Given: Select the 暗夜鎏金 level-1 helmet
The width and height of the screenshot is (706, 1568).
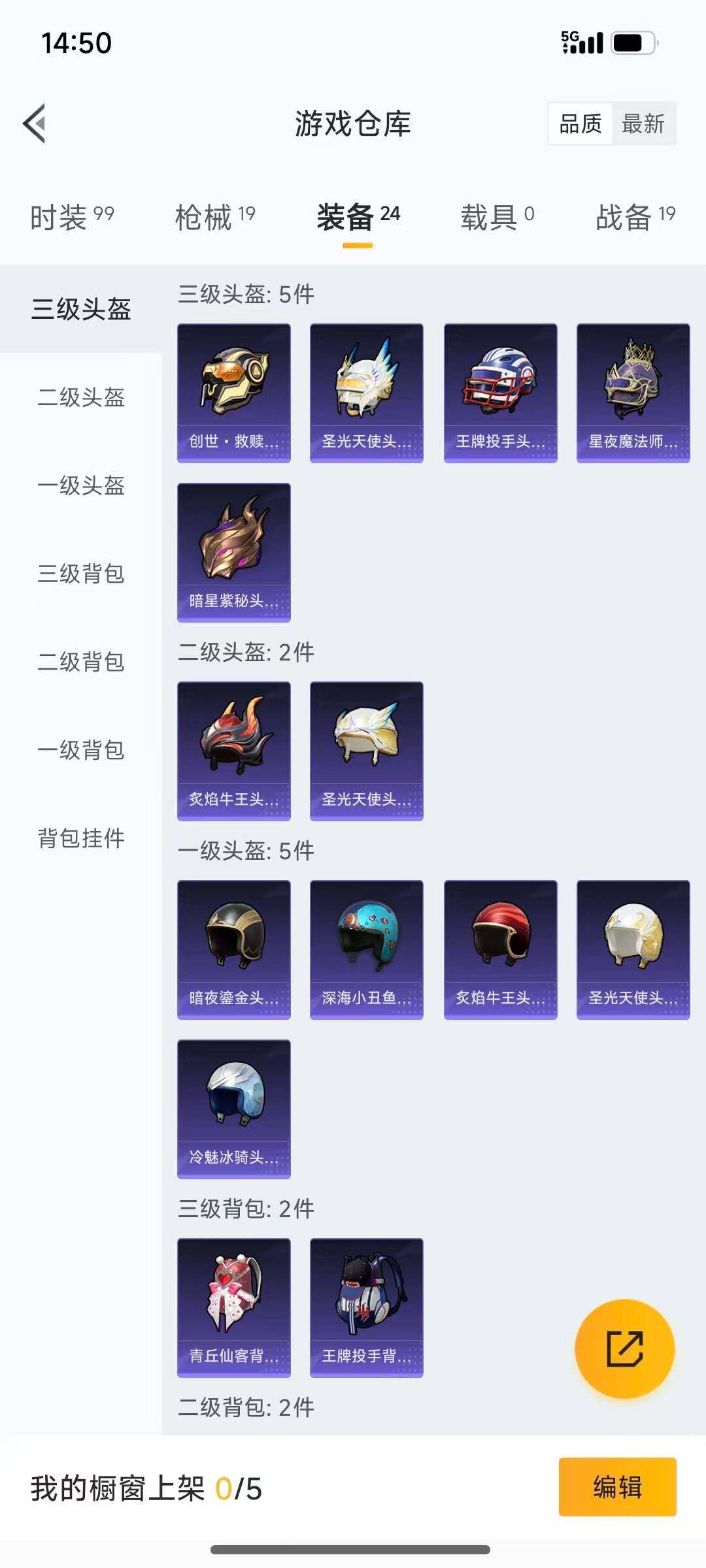Looking at the screenshot, I should pyautogui.click(x=233, y=949).
